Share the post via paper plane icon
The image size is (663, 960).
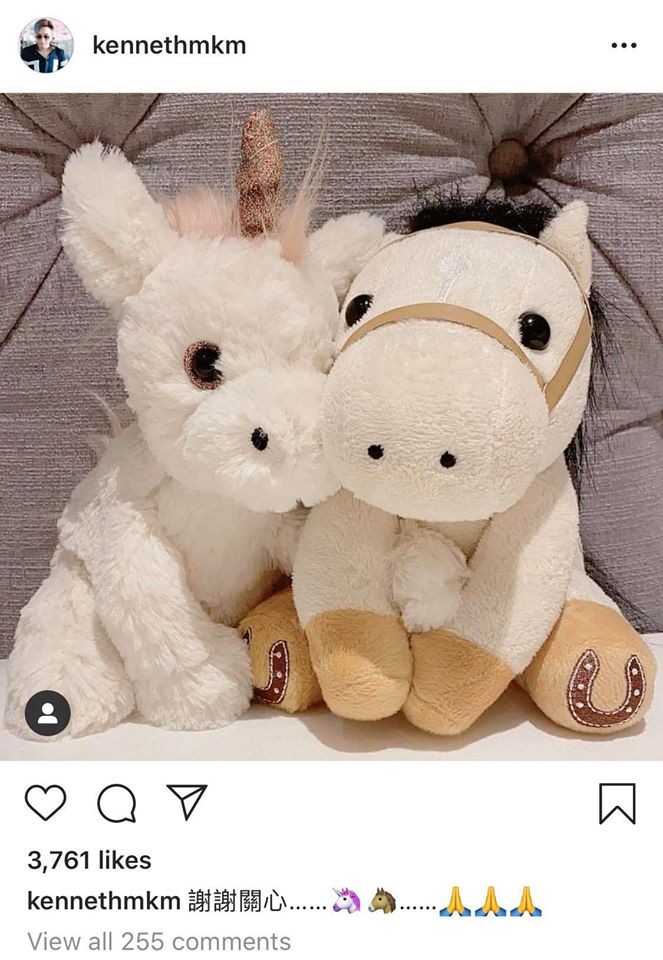pyautogui.click(x=187, y=802)
